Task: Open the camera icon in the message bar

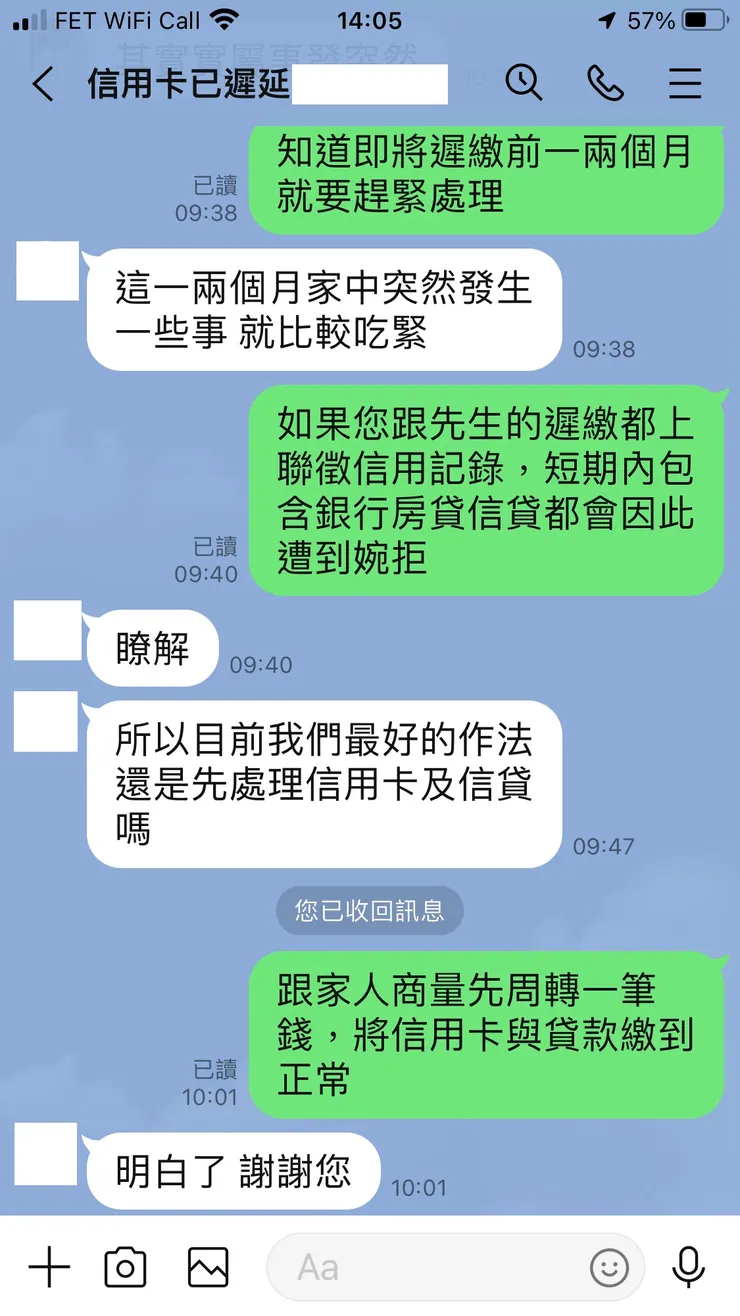Action: pyautogui.click(x=124, y=1265)
